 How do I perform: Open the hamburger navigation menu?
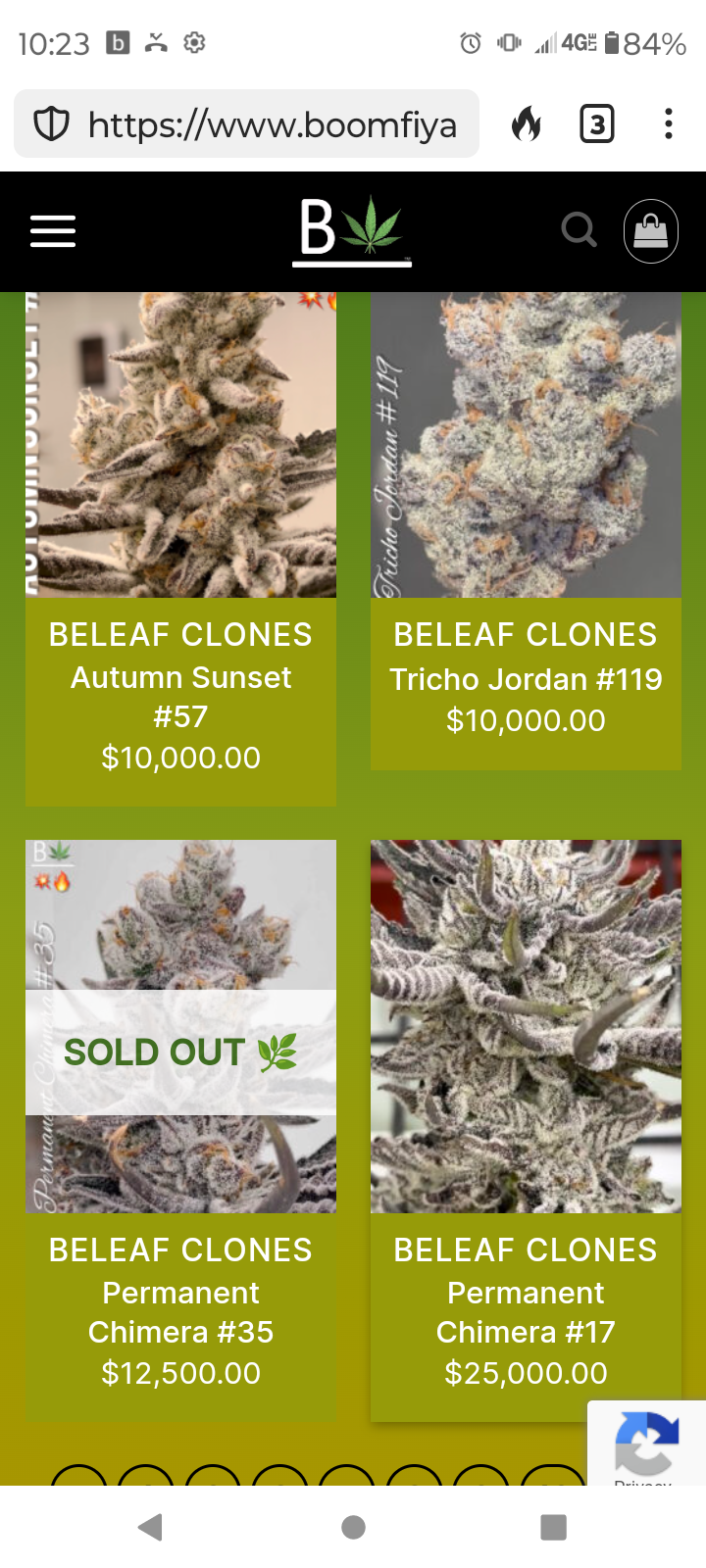tap(53, 231)
